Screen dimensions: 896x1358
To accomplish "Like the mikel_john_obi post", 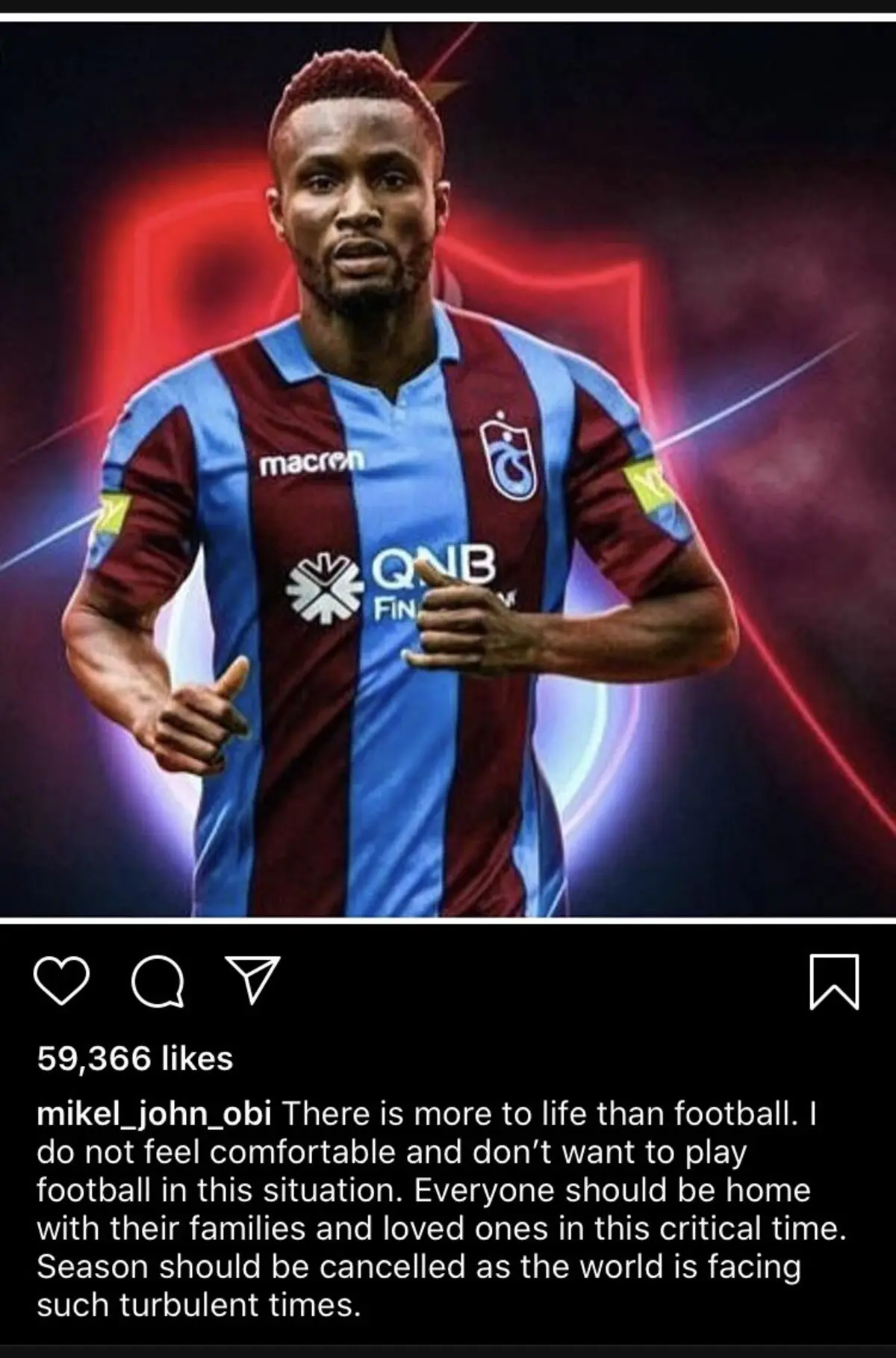I will [x=62, y=981].
